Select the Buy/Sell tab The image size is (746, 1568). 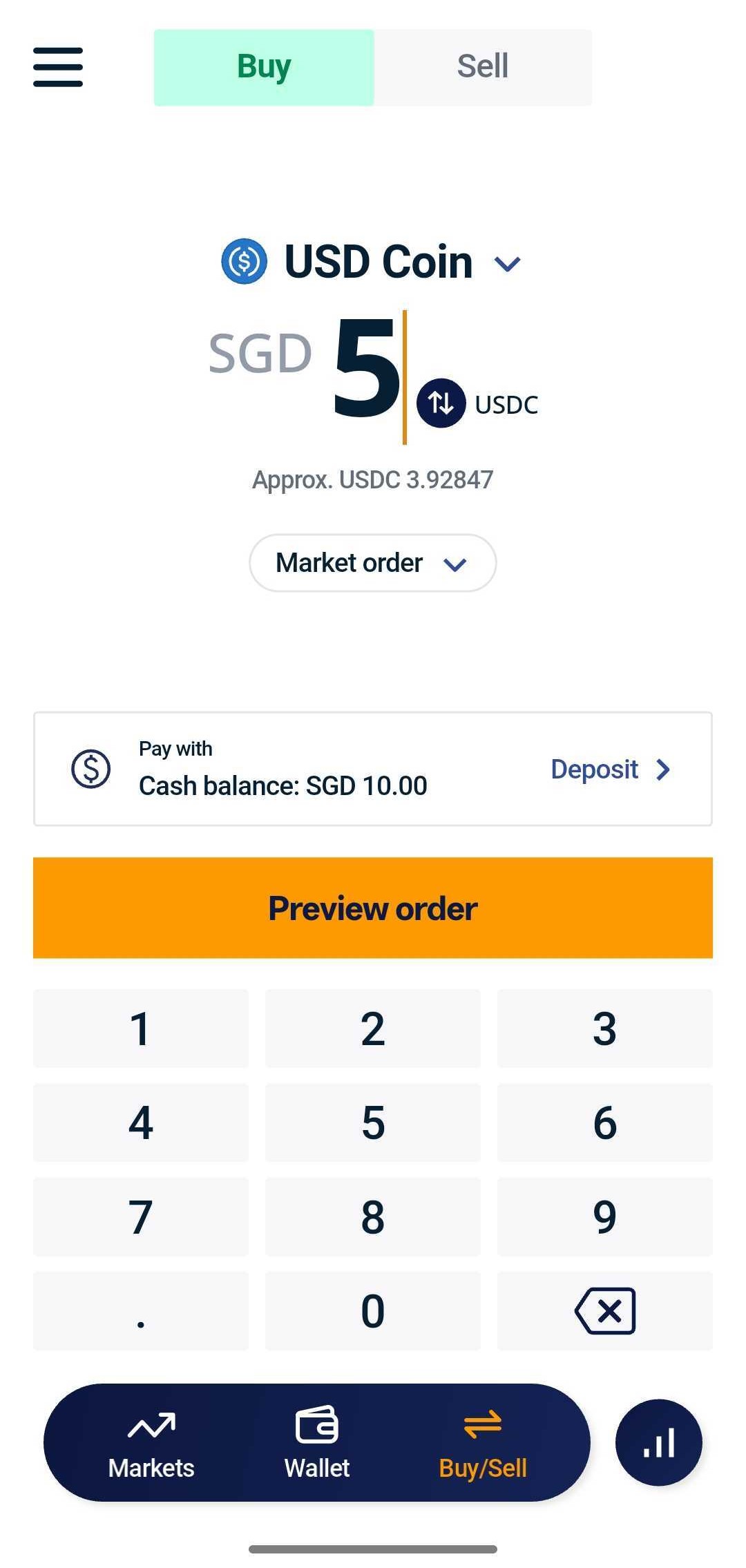tap(483, 1443)
